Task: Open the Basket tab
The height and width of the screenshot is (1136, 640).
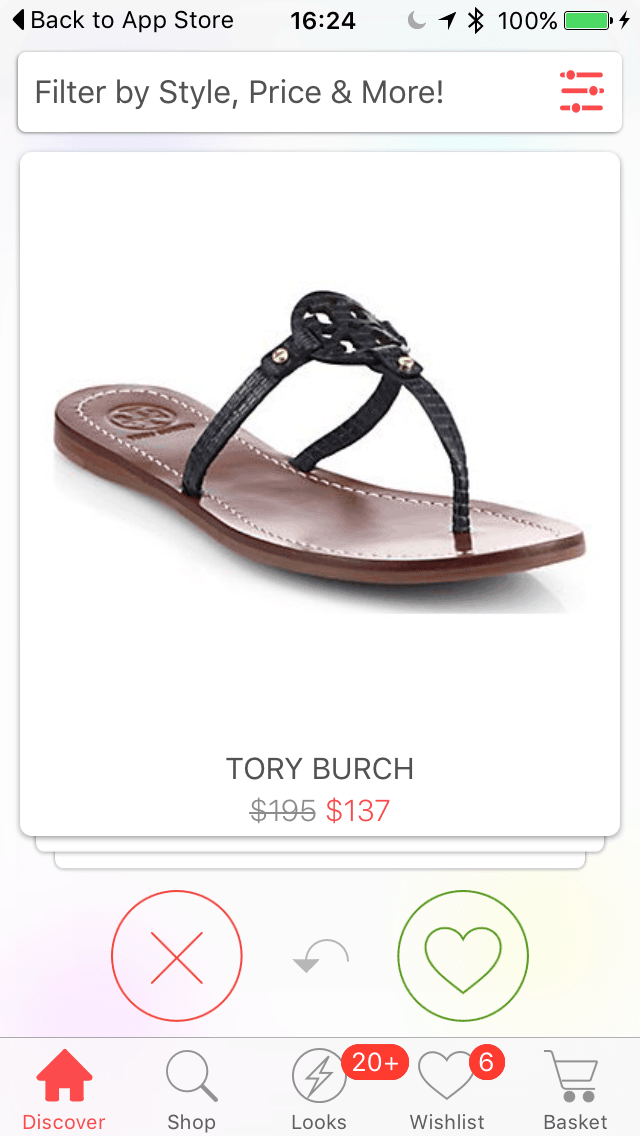Action: [x=575, y=1090]
